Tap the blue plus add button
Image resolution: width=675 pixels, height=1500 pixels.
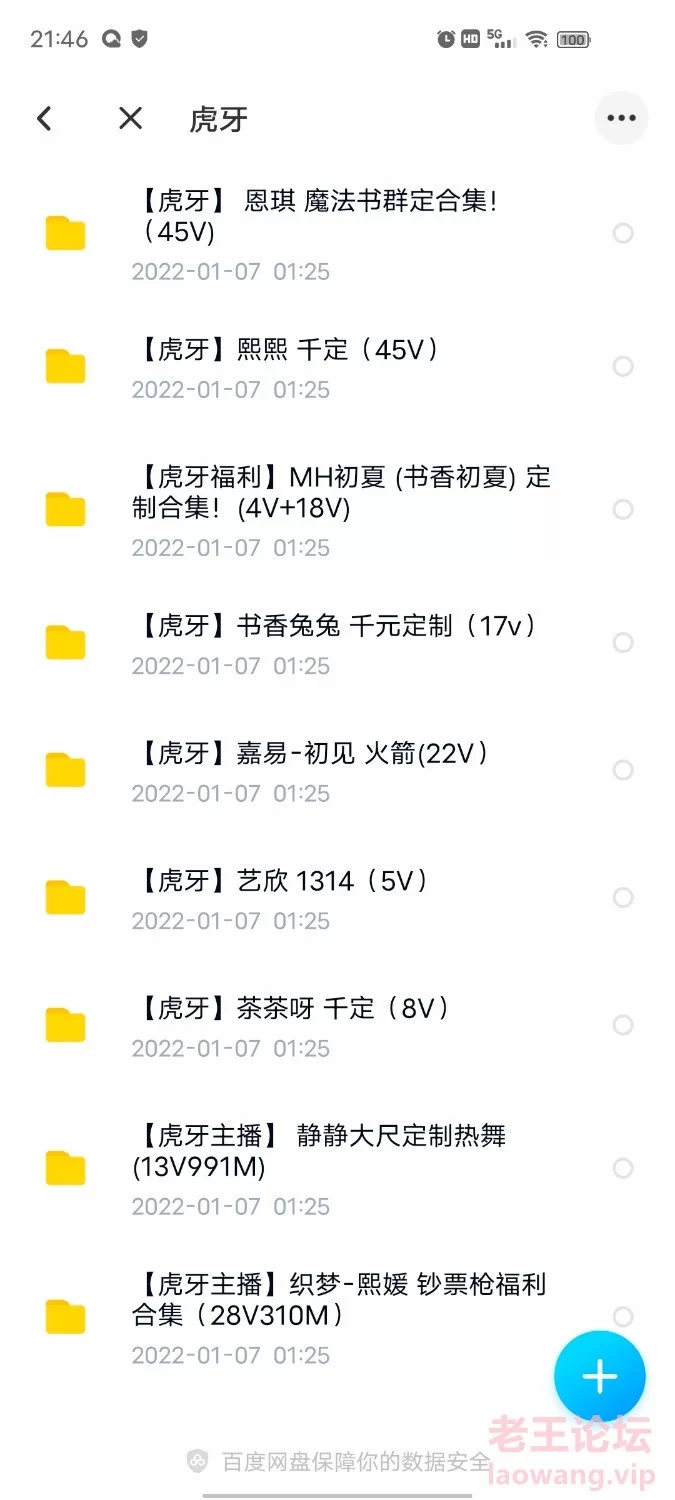(600, 1377)
